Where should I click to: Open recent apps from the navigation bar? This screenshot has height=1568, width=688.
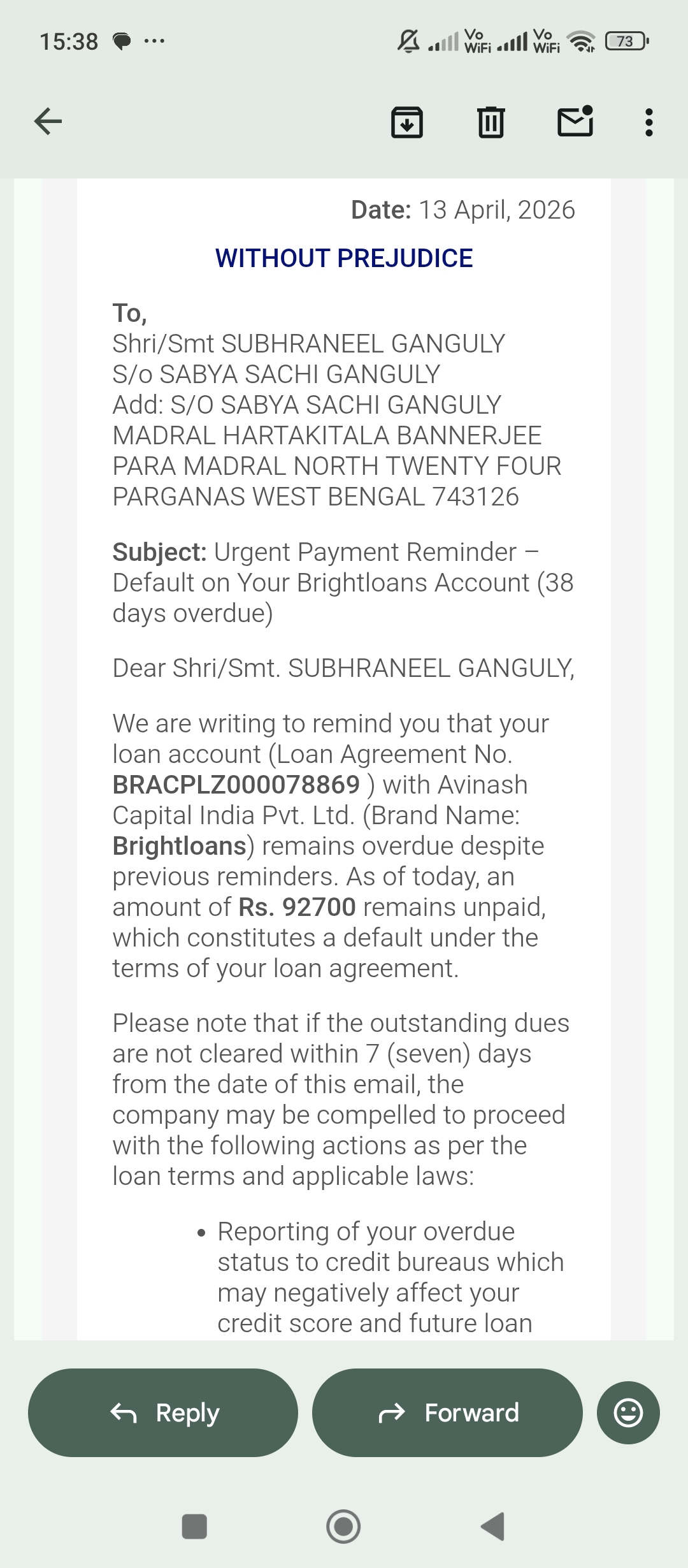point(194,1527)
